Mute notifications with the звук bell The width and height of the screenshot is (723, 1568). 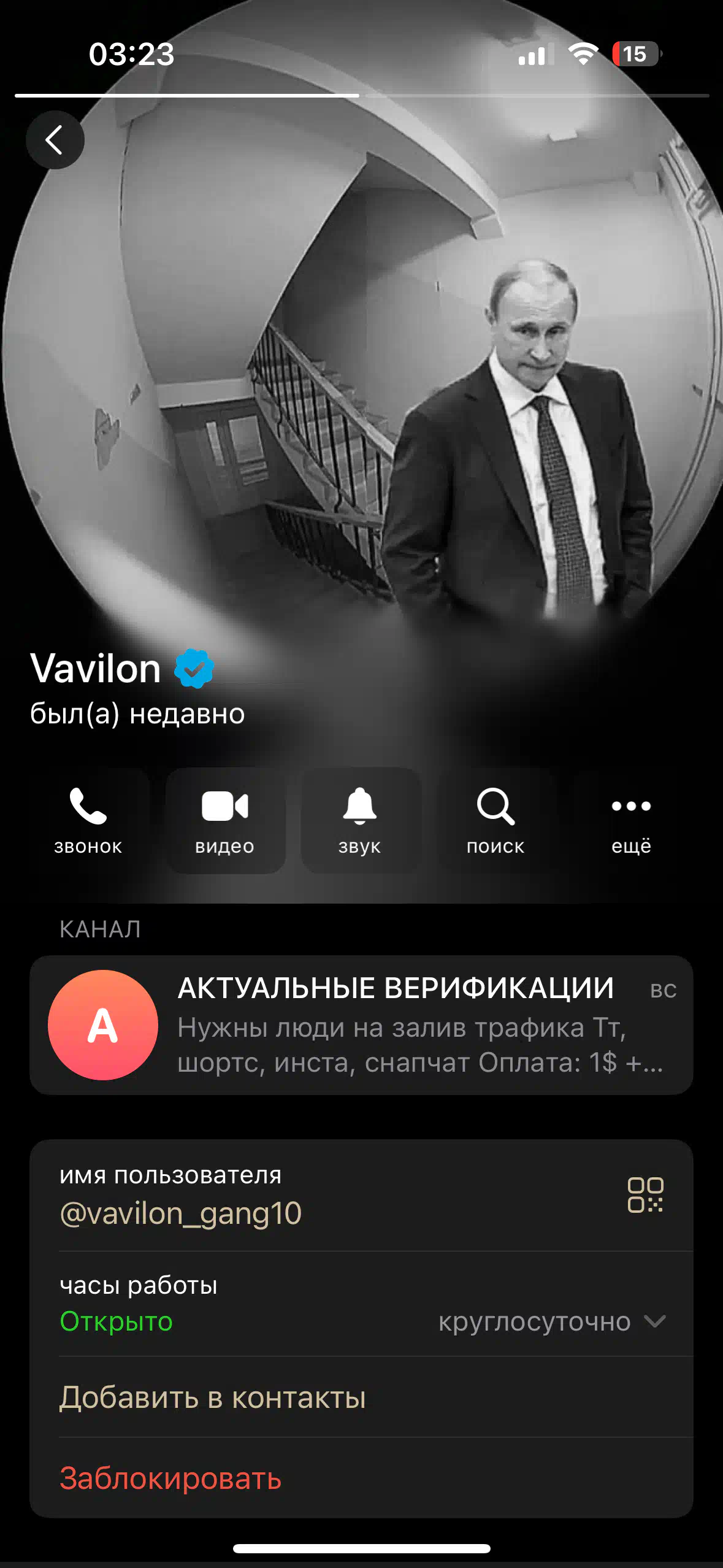[x=360, y=821]
